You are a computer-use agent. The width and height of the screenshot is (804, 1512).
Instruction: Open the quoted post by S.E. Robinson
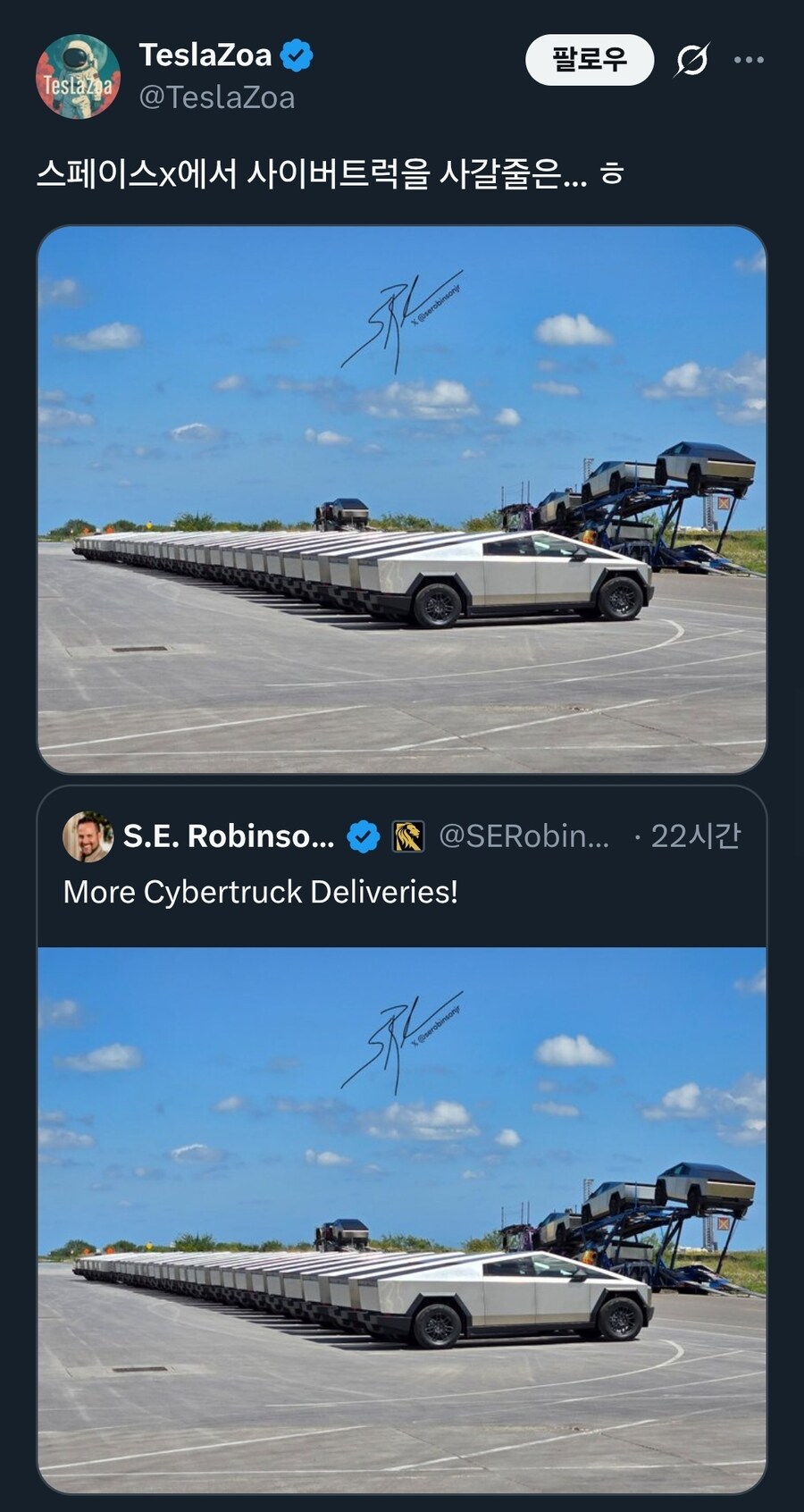(401, 891)
